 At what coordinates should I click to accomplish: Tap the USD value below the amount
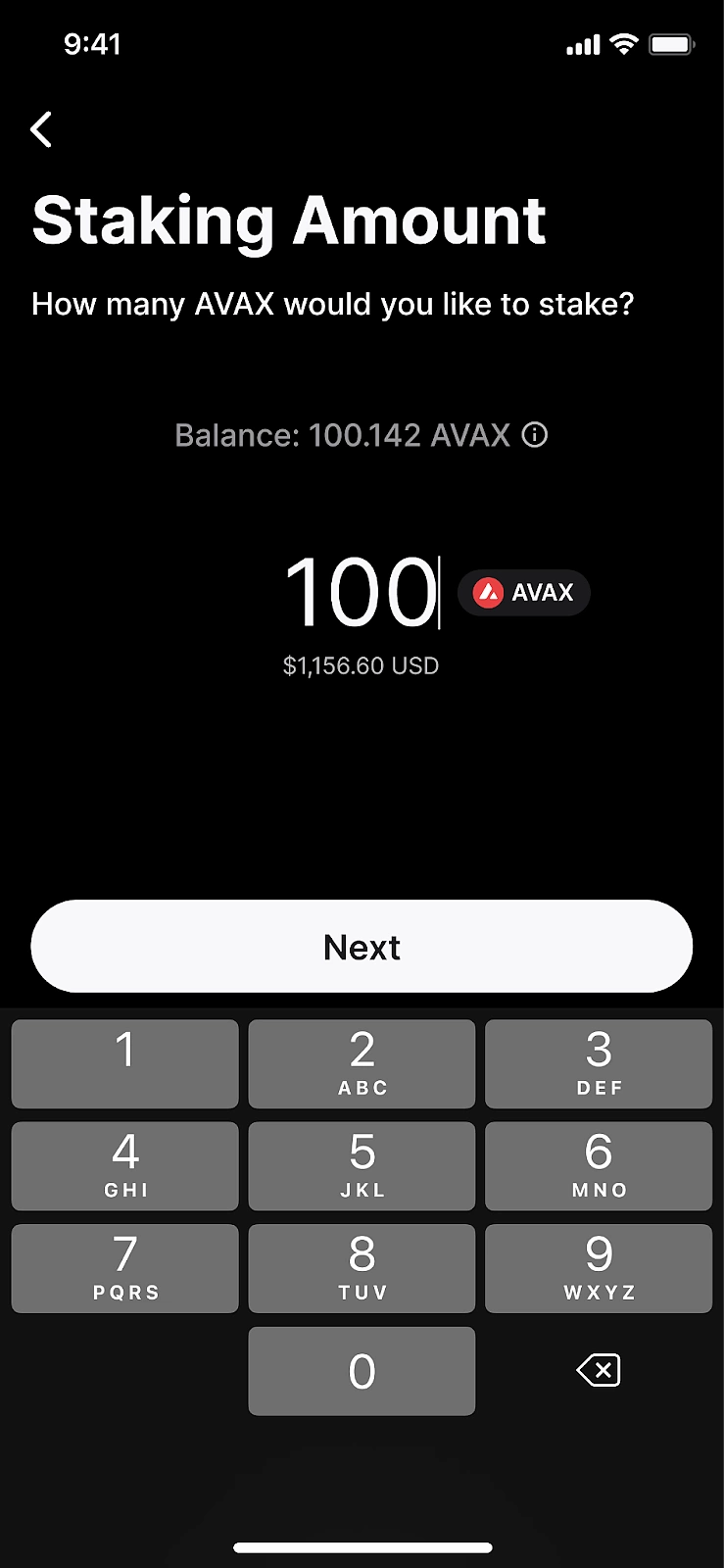[x=361, y=664]
